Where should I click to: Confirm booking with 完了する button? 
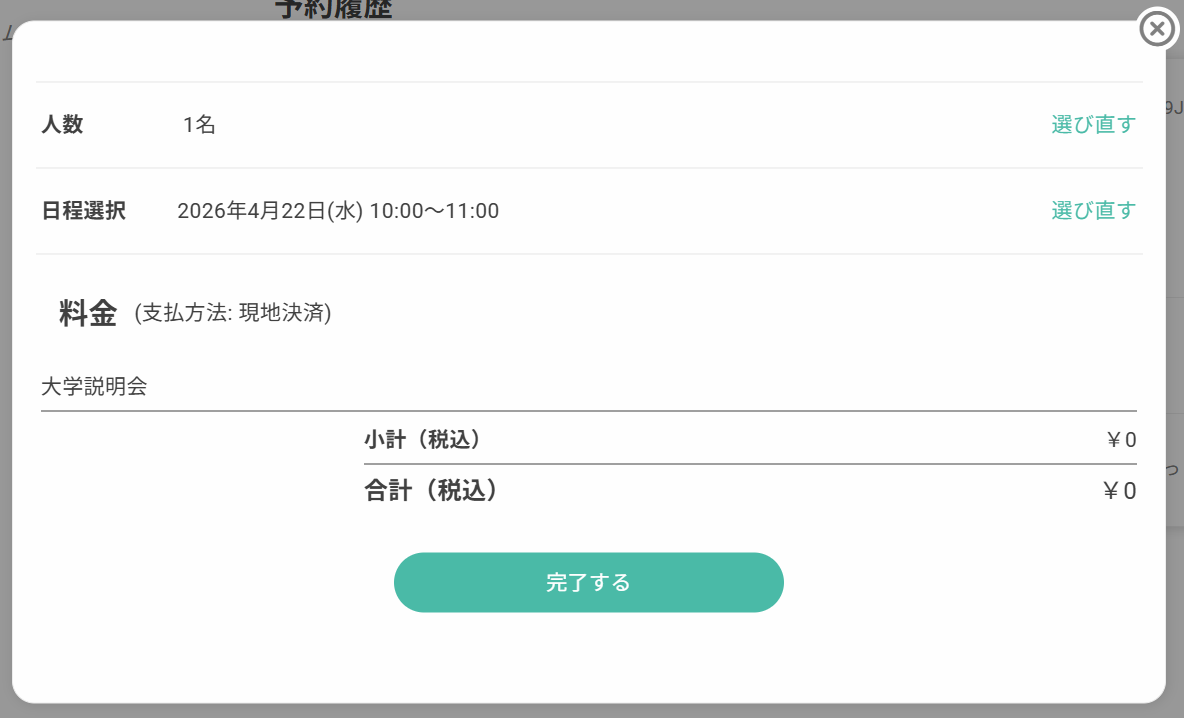coord(588,582)
